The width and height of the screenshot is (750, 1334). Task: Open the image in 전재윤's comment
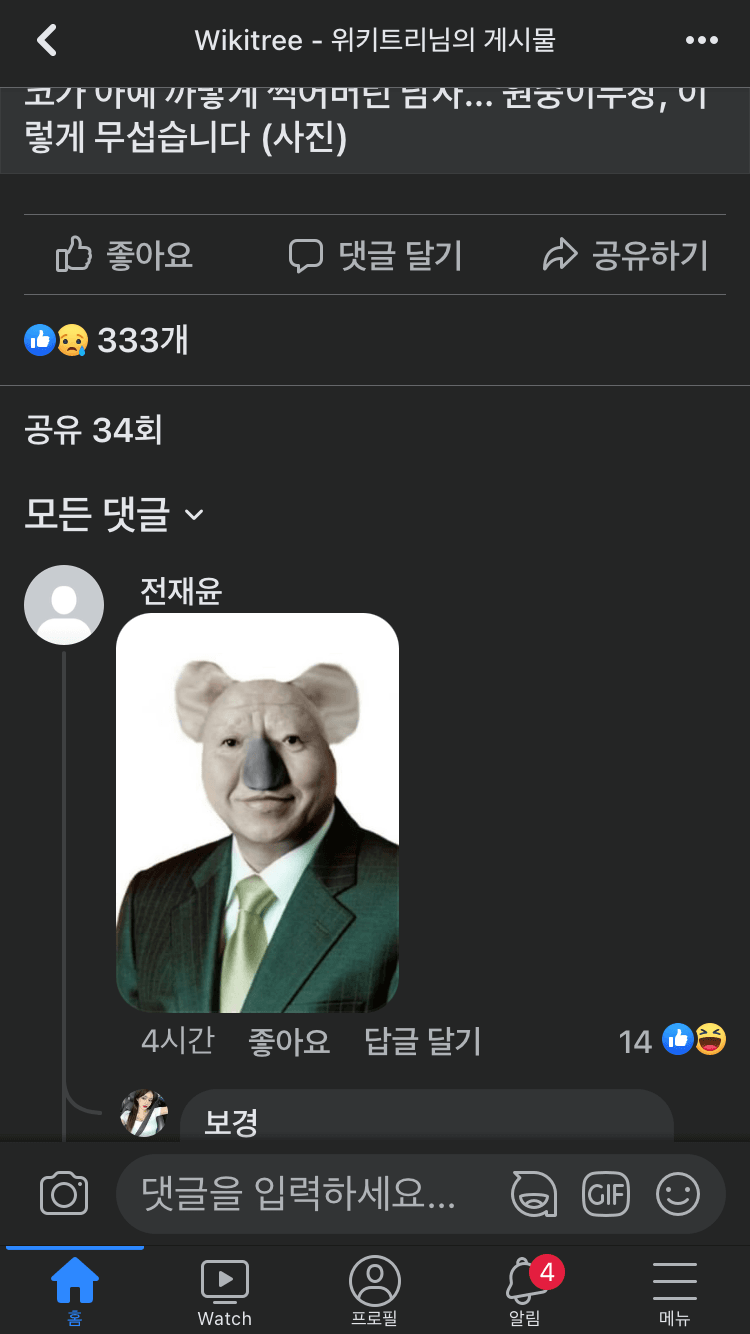tap(257, 812)
